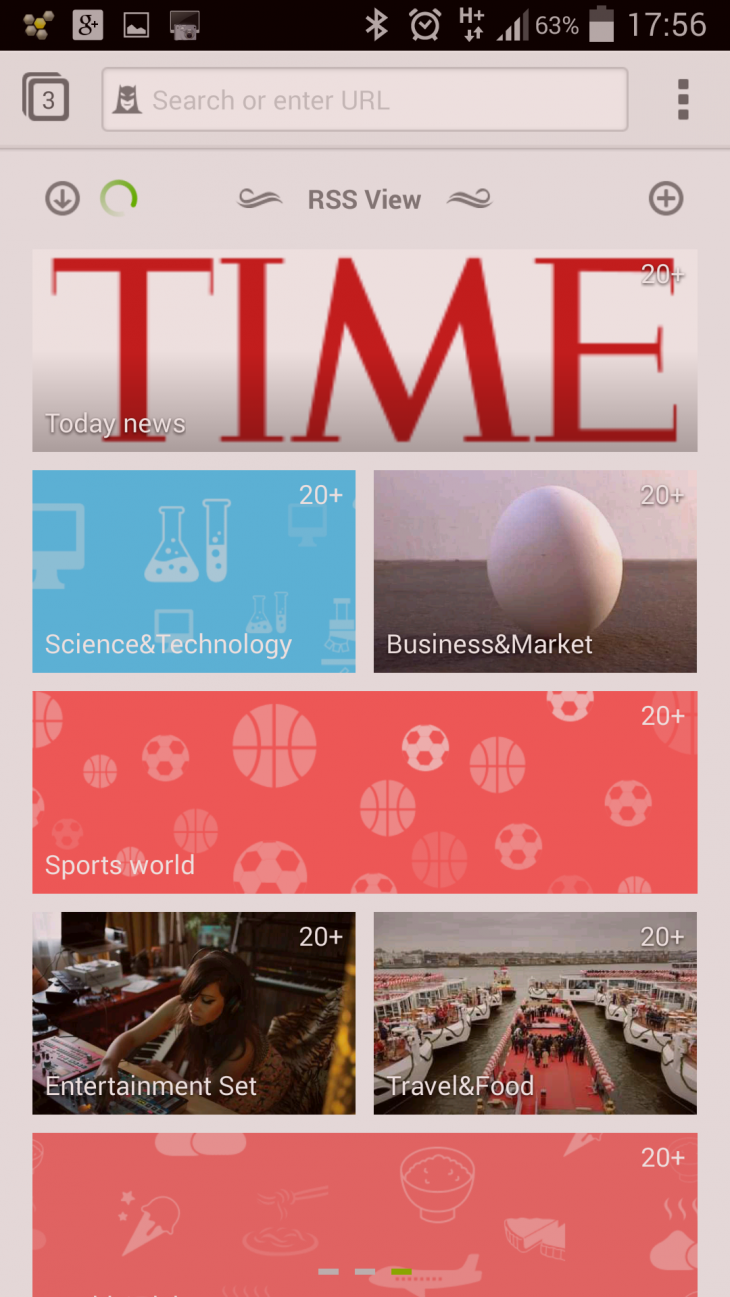Viewport: 730px width, 1297px height.
Task: Tap the loading spinner next to download icon
Action: pos(119,199)
